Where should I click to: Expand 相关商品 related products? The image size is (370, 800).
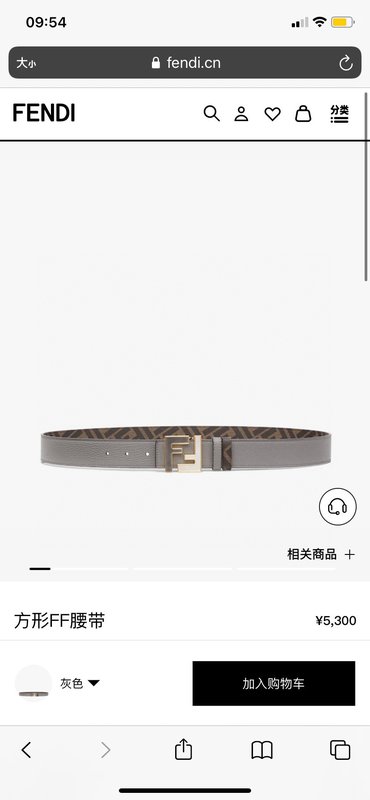click(x=320, y=554)
